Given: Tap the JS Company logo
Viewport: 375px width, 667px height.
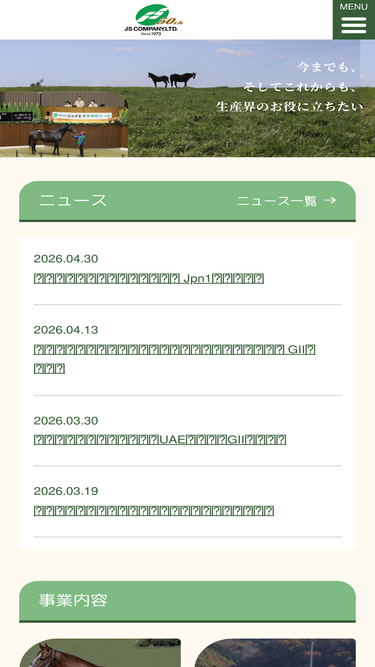Looking at the screenshot, I should pos(153,20).
